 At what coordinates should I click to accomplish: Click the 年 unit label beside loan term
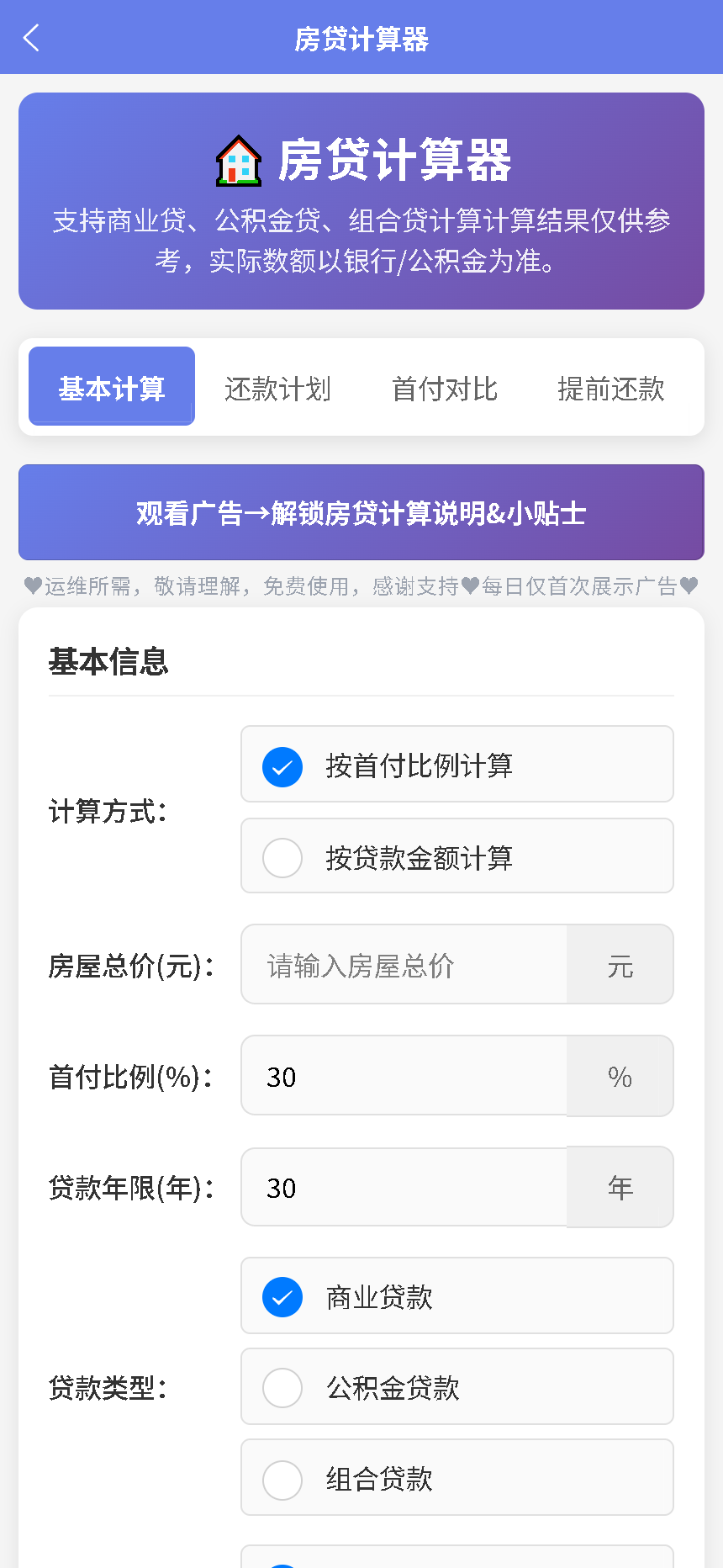[x=620, y=1187]
